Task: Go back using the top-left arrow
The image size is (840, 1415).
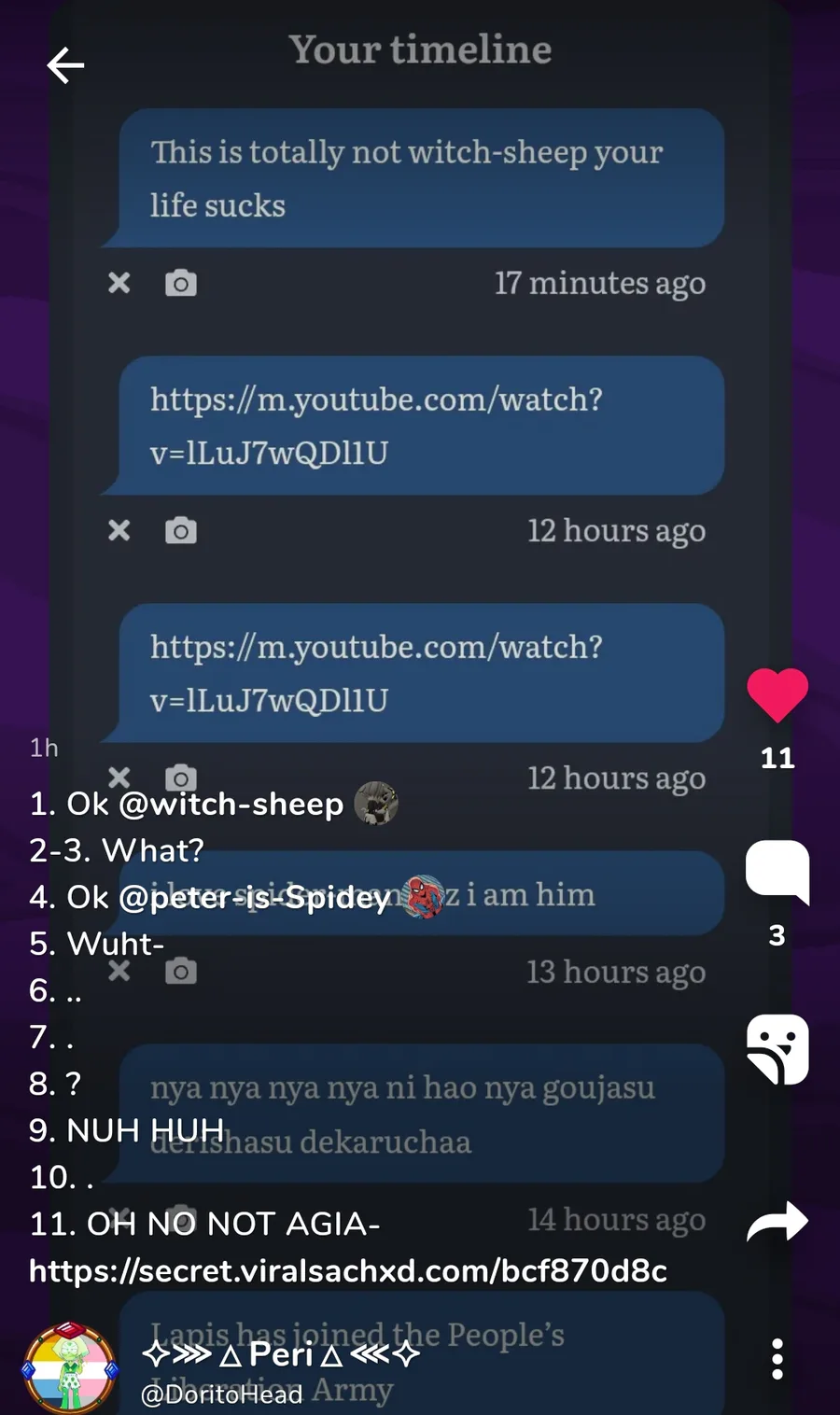Action: (65, 65)
